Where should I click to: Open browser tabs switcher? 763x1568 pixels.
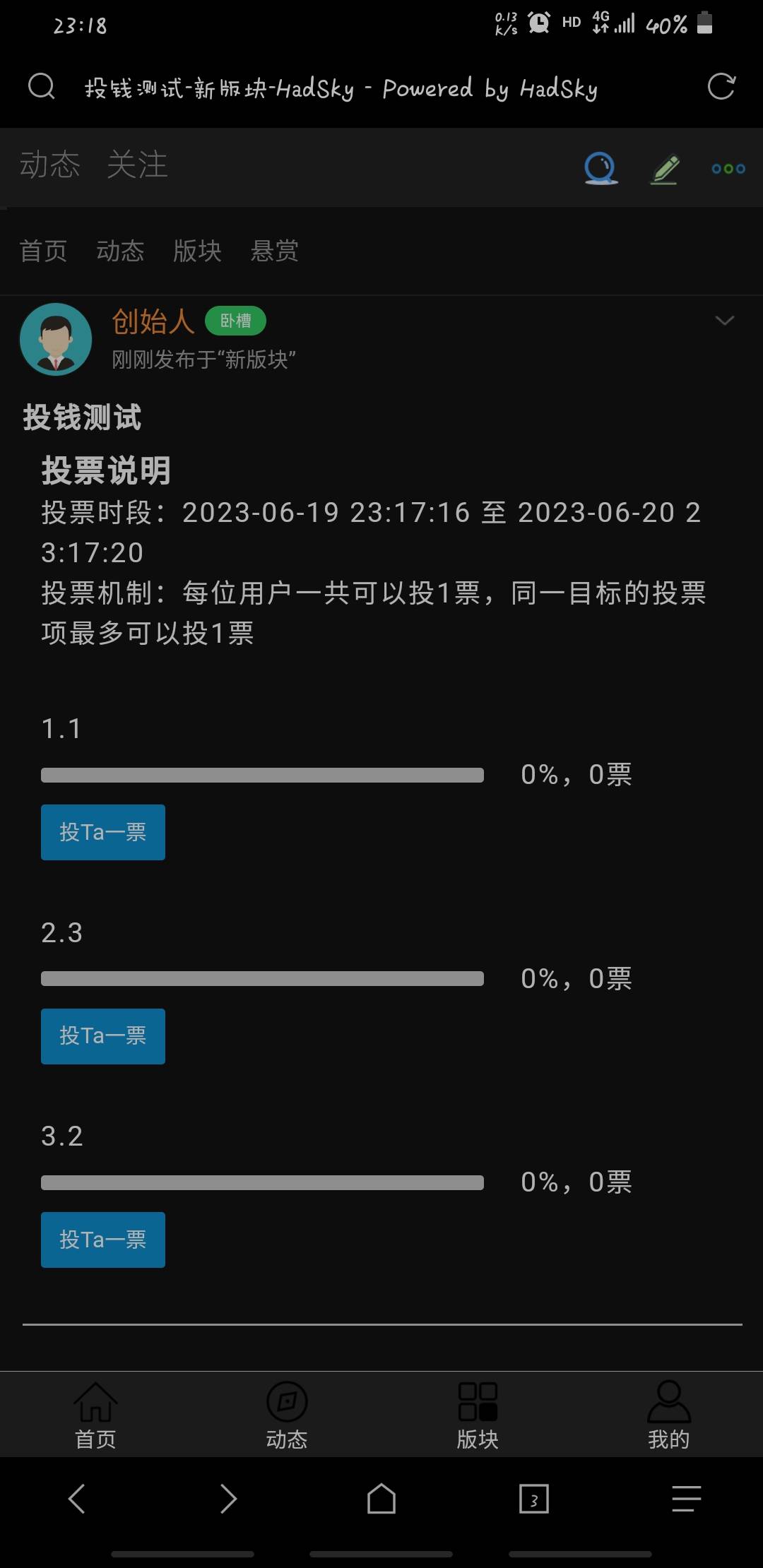tap(533, 1499)
